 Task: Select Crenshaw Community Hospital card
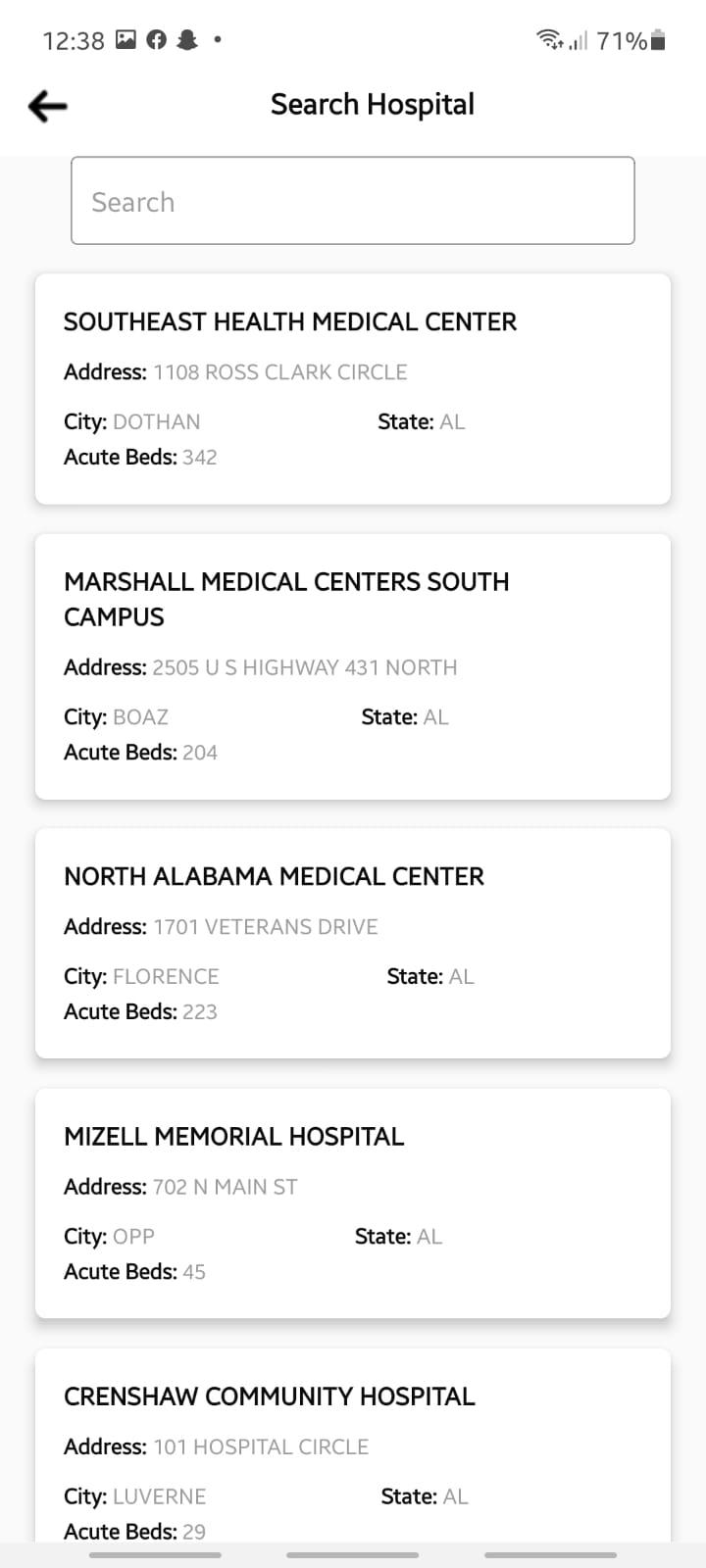(353, 1445)
